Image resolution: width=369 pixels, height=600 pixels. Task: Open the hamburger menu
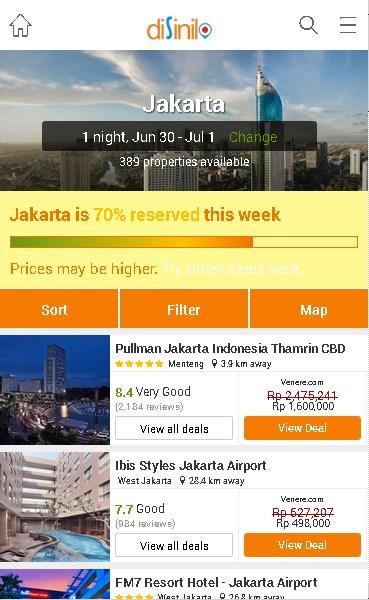click(x=348, y=25)
